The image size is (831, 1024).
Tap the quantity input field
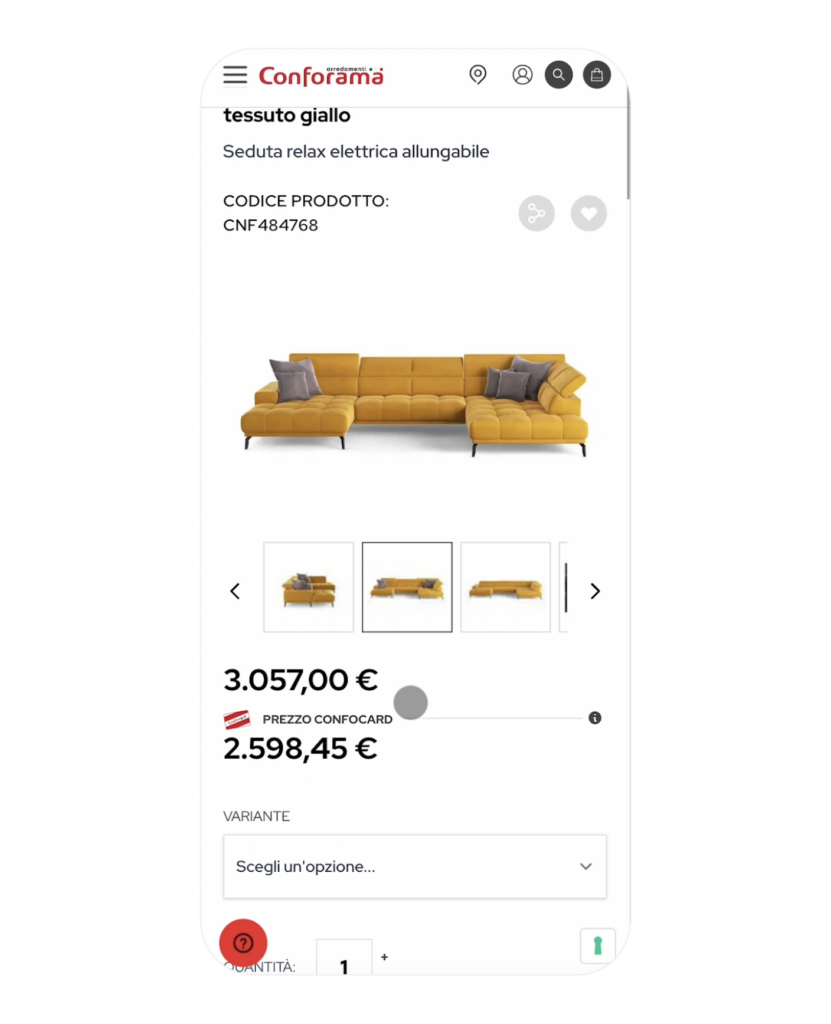coord(344,960)
